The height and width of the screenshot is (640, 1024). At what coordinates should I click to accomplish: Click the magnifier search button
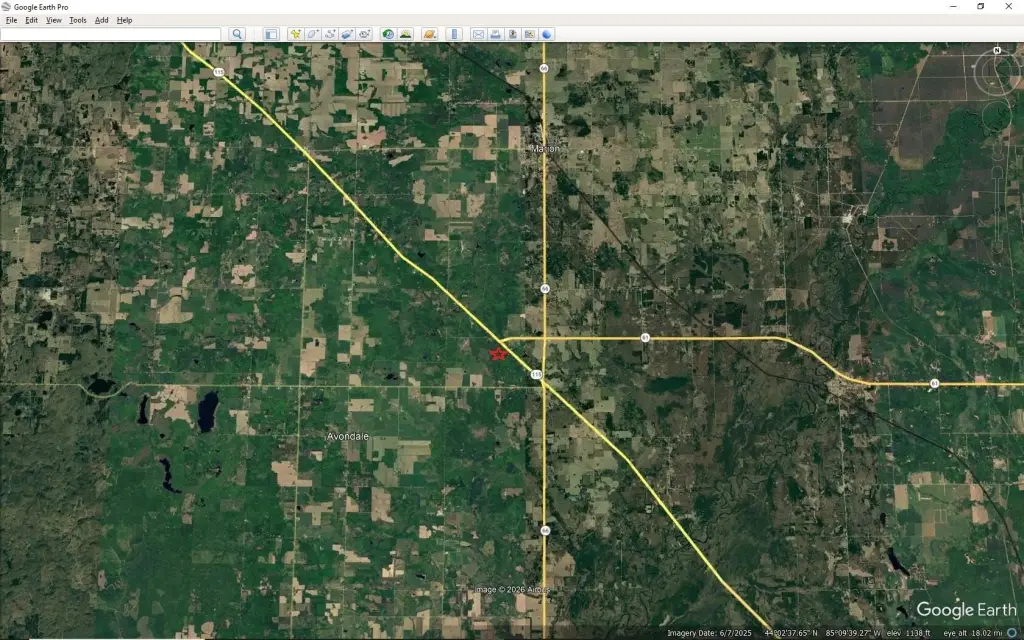[237, 34]
